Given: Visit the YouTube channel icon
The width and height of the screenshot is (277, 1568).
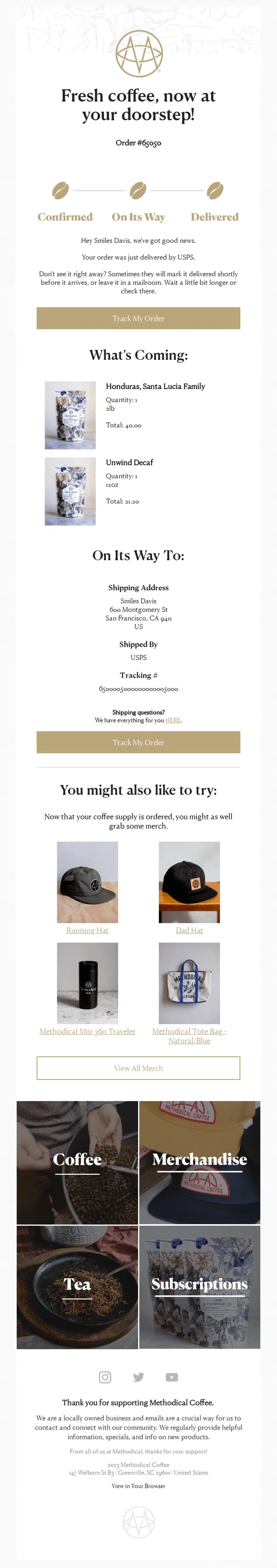Looking at the screenshot, I should click(172, 1378).
